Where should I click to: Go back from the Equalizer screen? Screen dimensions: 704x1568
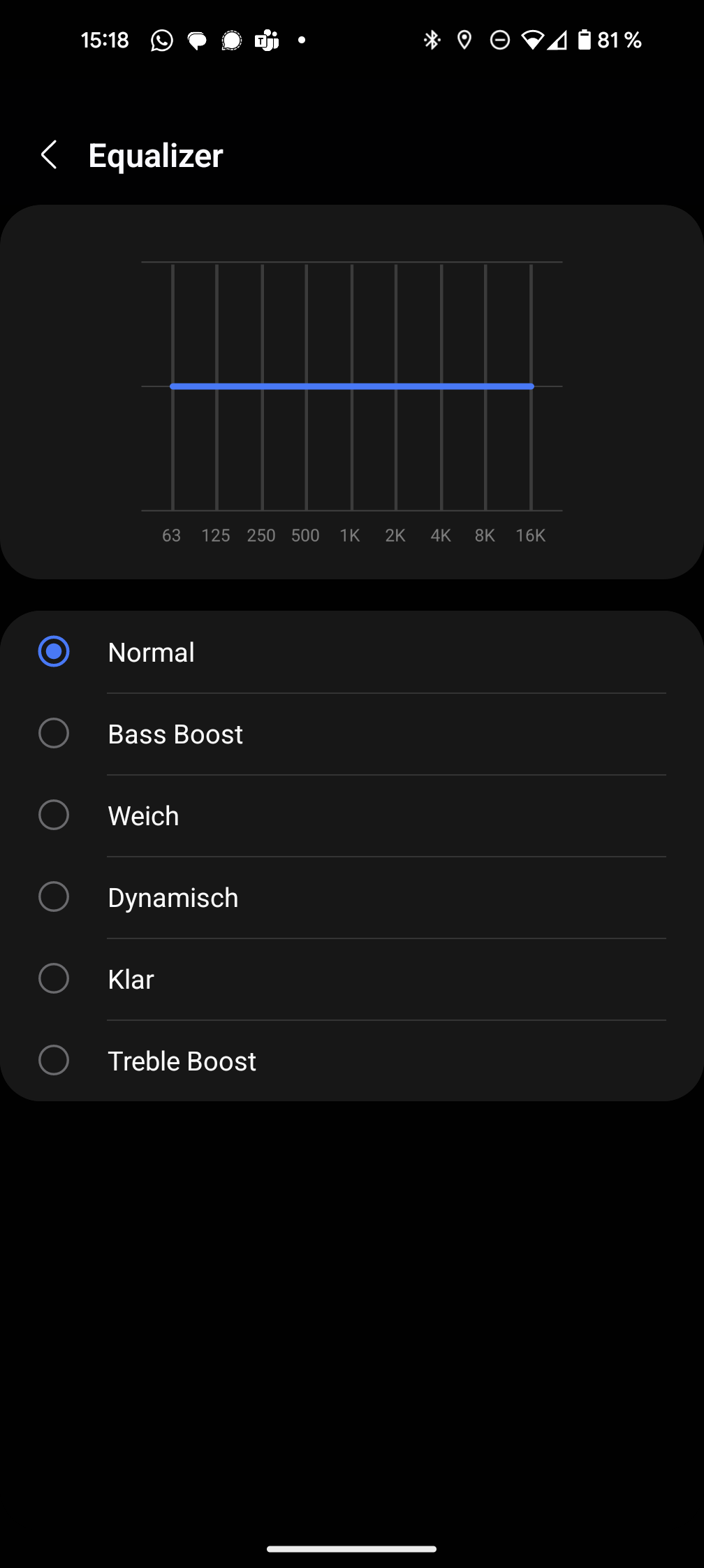[x=49, y=154]
